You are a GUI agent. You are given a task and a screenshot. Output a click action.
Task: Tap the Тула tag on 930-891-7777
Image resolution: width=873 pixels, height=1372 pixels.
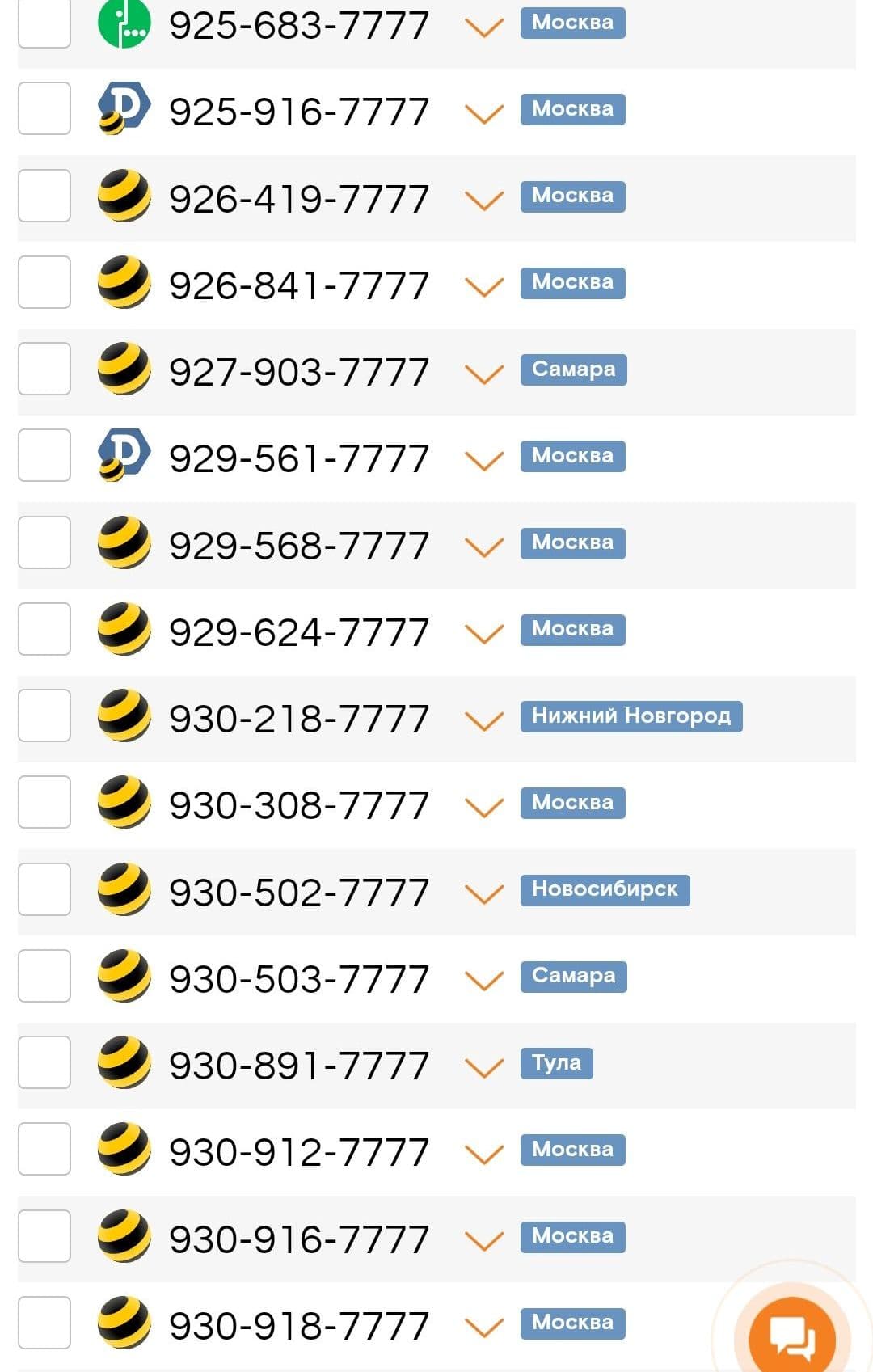click(x=556, y=1062)
